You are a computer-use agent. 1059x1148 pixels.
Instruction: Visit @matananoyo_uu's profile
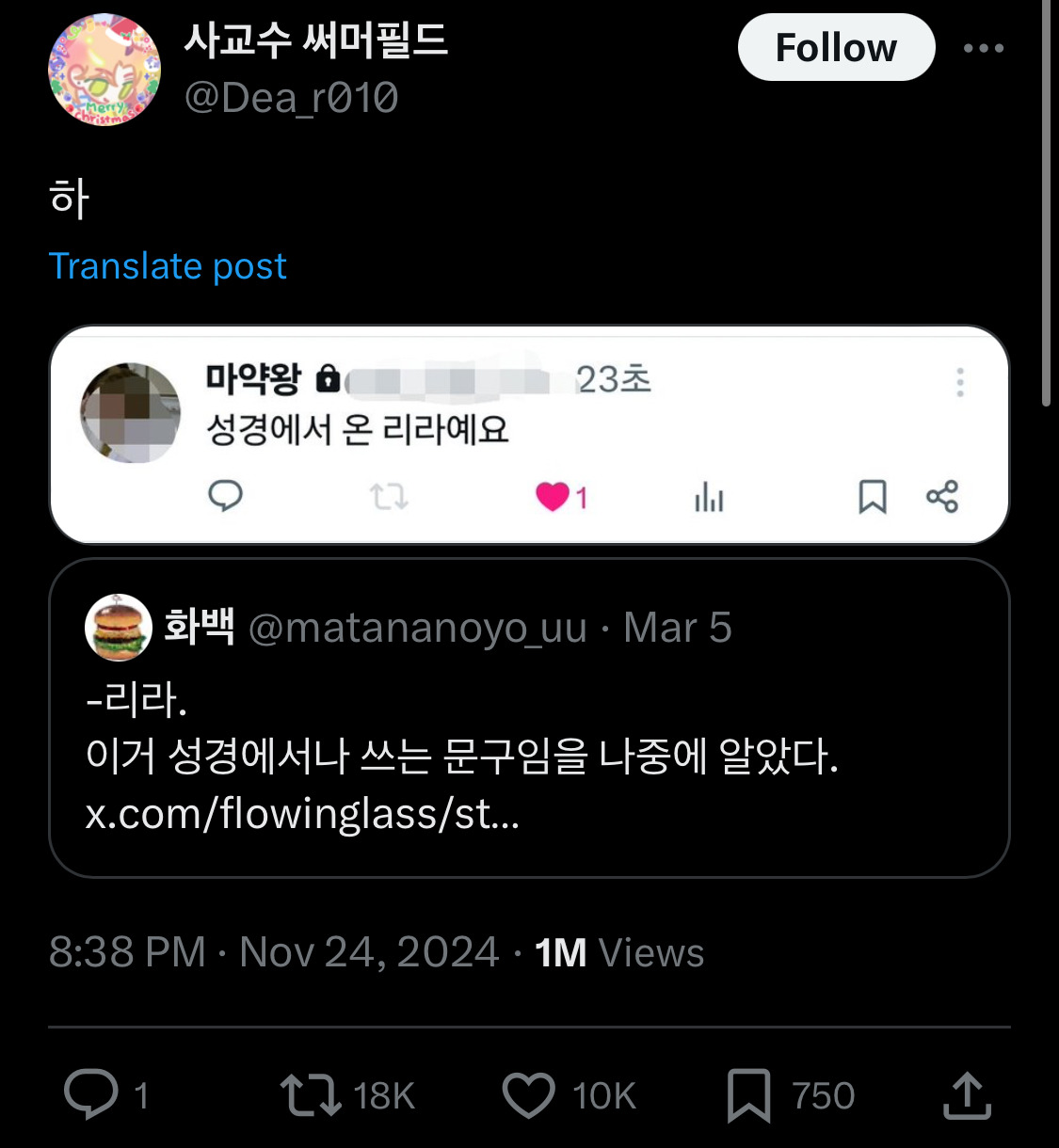coord(419,628)
